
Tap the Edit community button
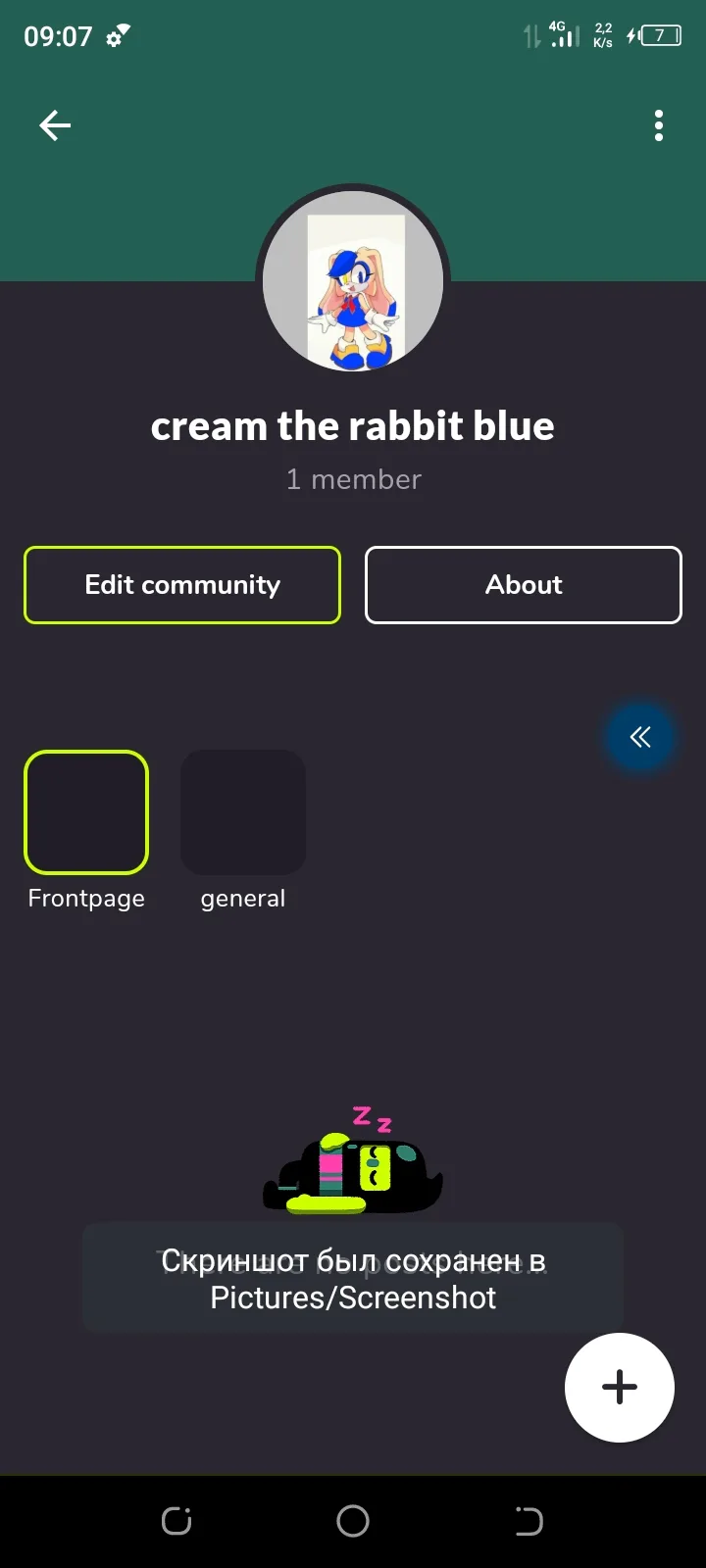click(182, 585)
